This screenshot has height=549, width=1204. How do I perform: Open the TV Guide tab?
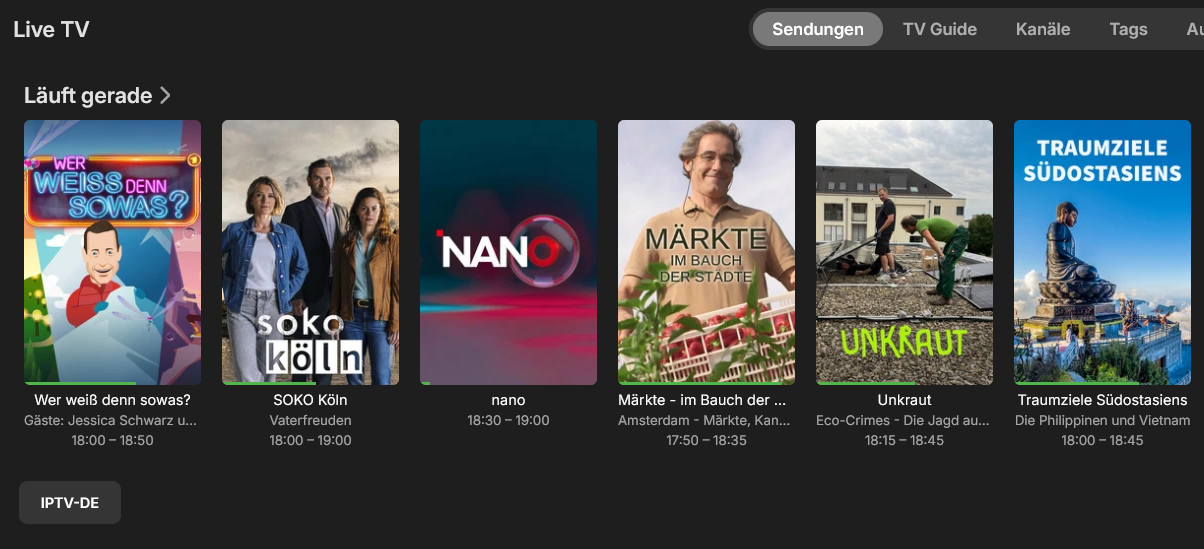pos(939,29)
